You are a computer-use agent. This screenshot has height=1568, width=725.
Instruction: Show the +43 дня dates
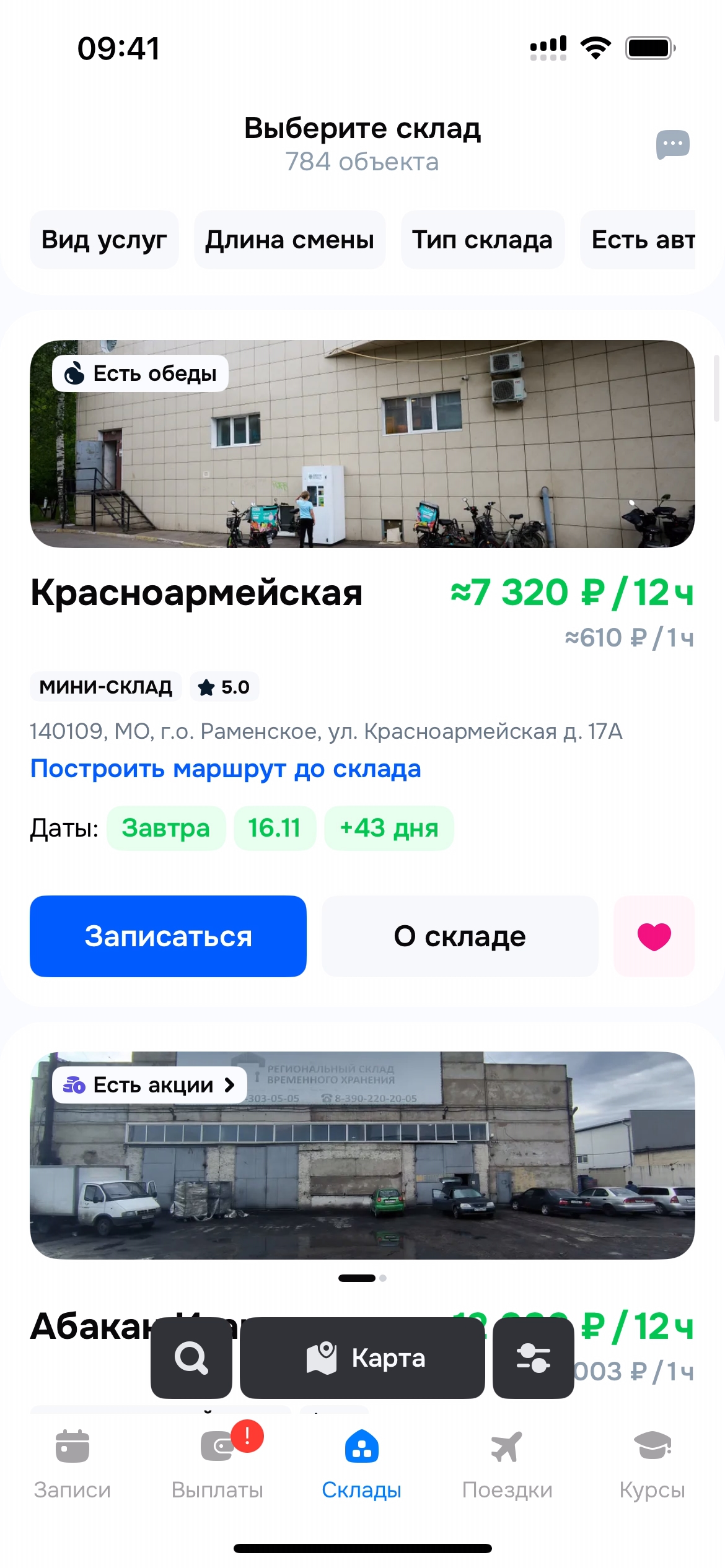tap(389, 828)
